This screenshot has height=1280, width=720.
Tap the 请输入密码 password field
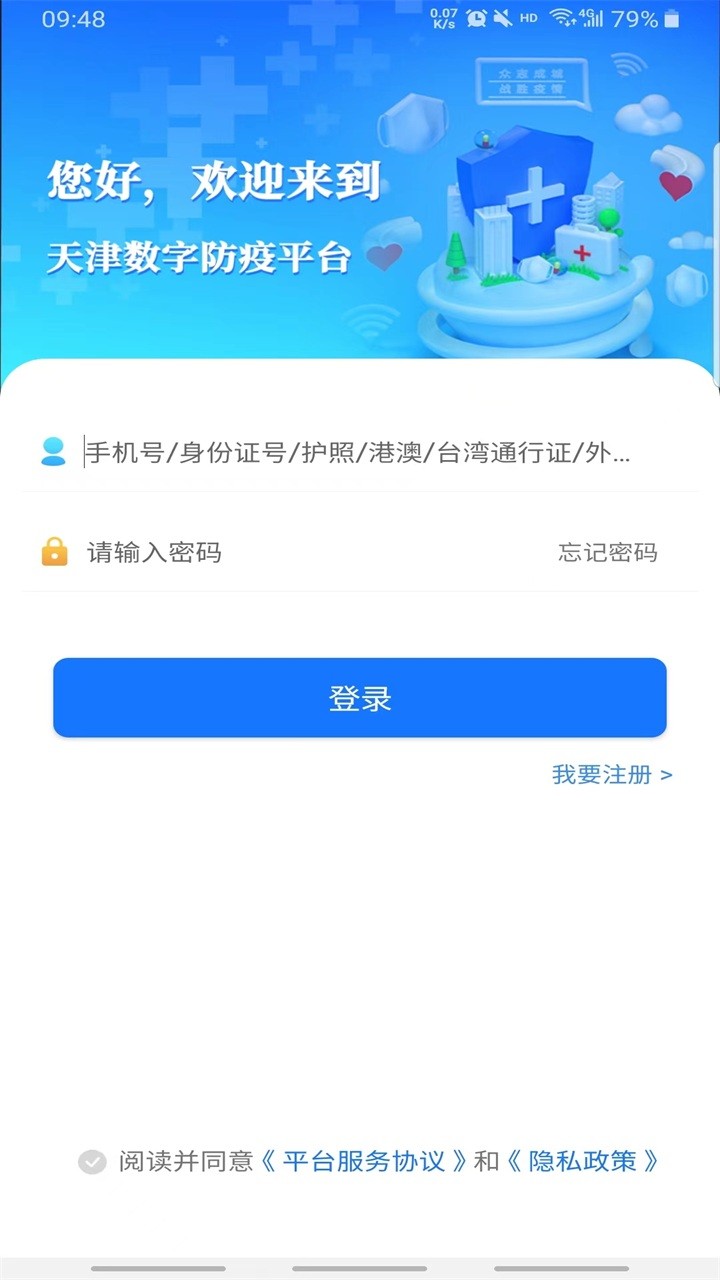click(300, 552)
